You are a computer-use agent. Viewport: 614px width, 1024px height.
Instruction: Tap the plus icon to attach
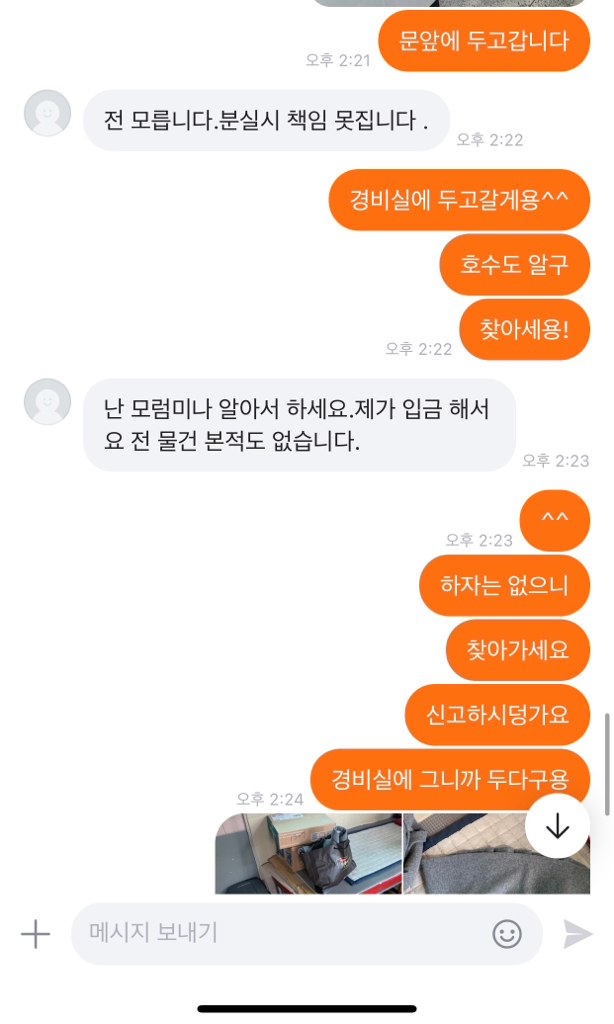click(x=36, y=934)
